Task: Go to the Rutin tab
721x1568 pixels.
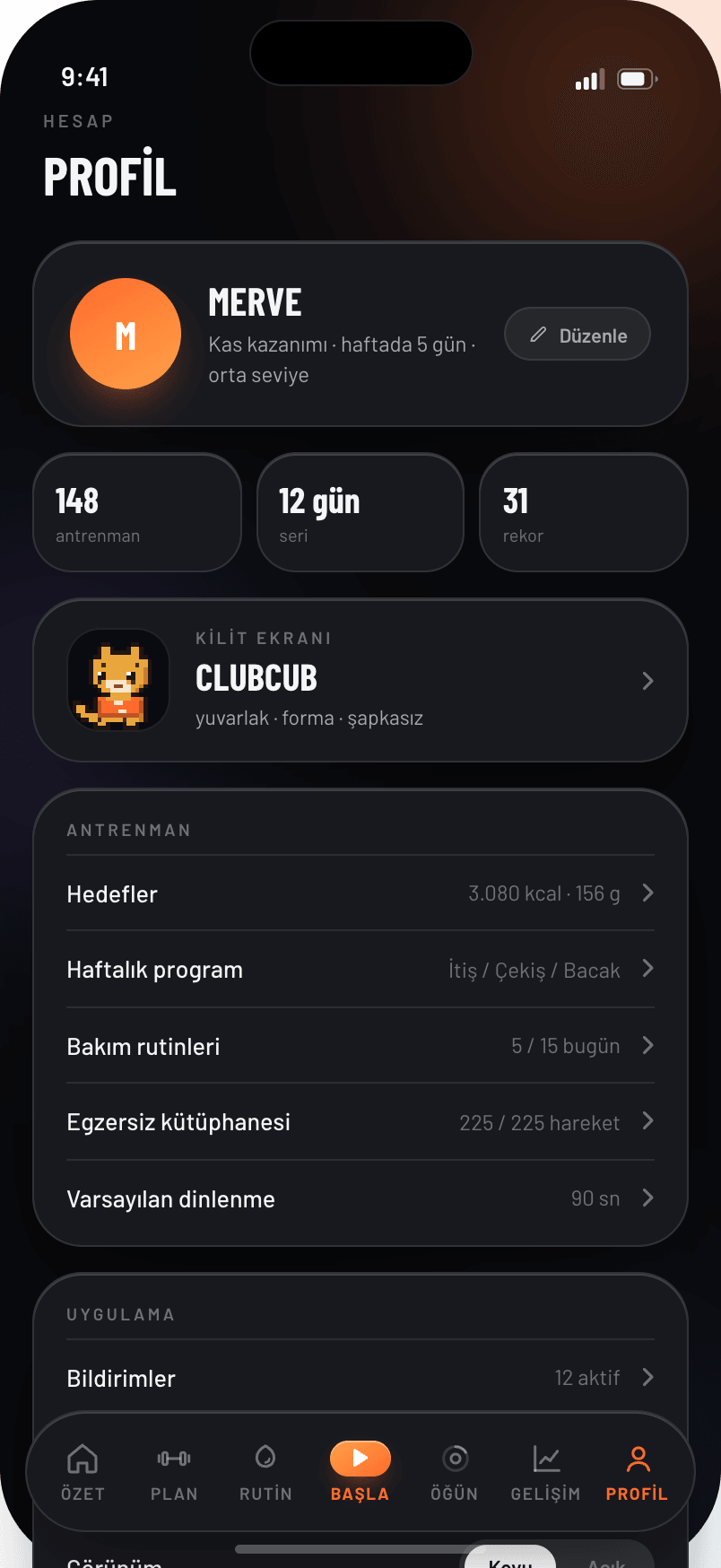Action: tap(265, 1472)
